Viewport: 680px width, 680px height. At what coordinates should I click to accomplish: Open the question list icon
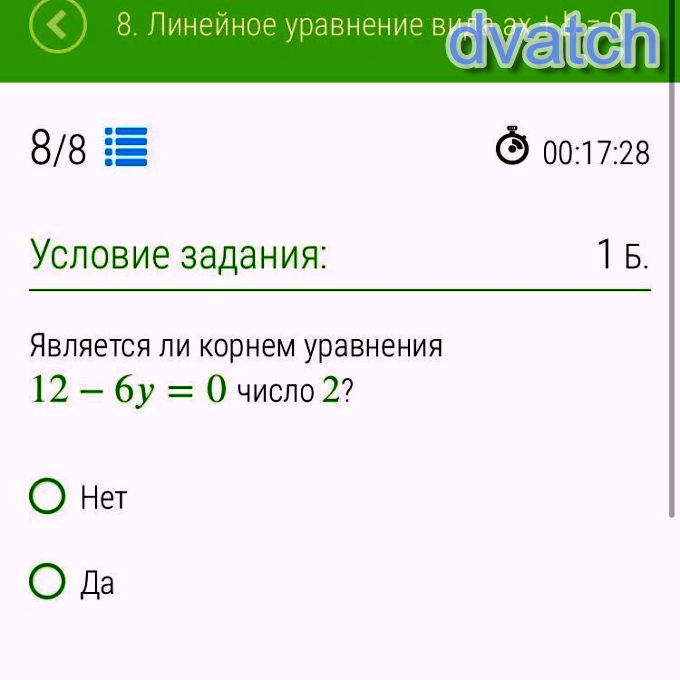pyautogui.click(x=126, y=148)
